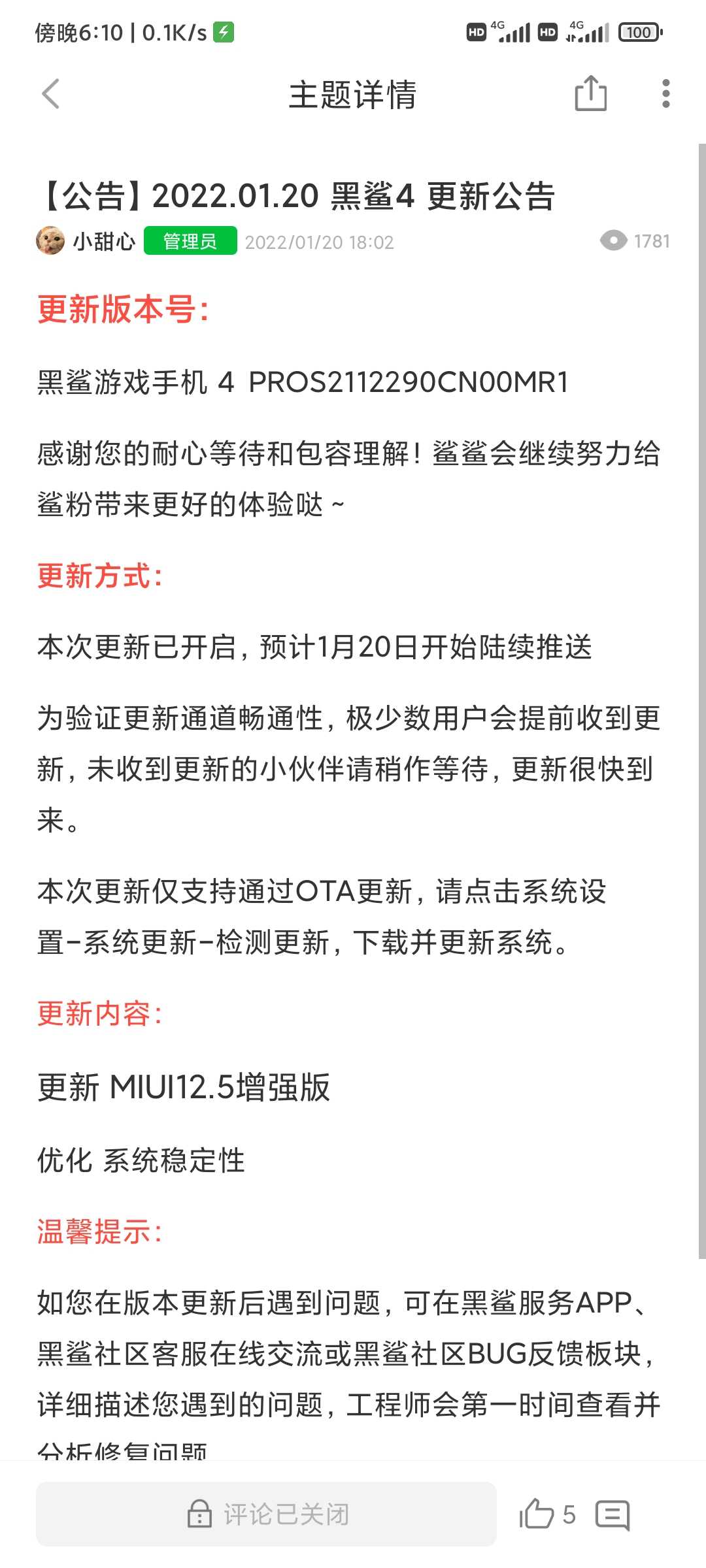This screenshot has height=1568, width=706.
Task: Open the three-dot overflow menu
Action: (665, 94)
